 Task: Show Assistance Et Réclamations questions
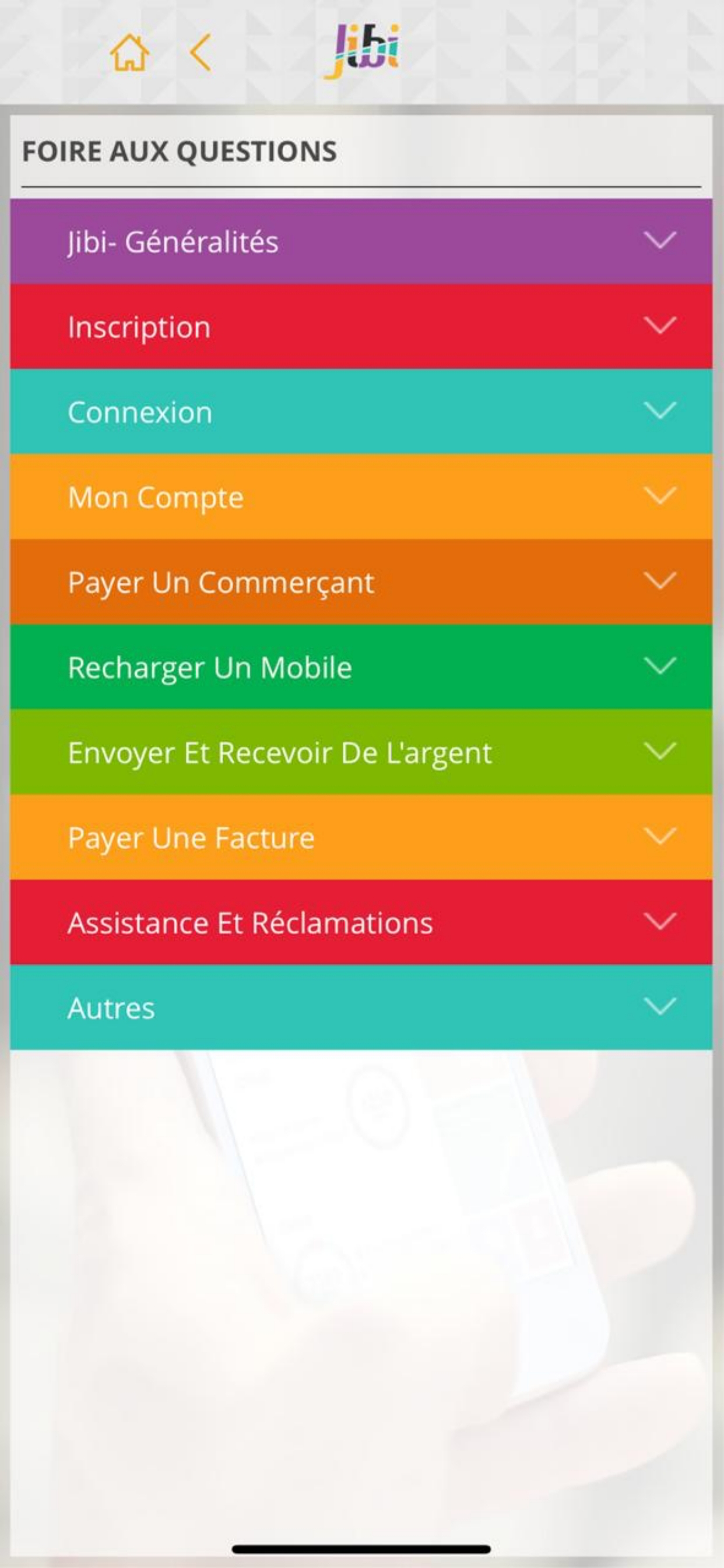tap(361, 923)
